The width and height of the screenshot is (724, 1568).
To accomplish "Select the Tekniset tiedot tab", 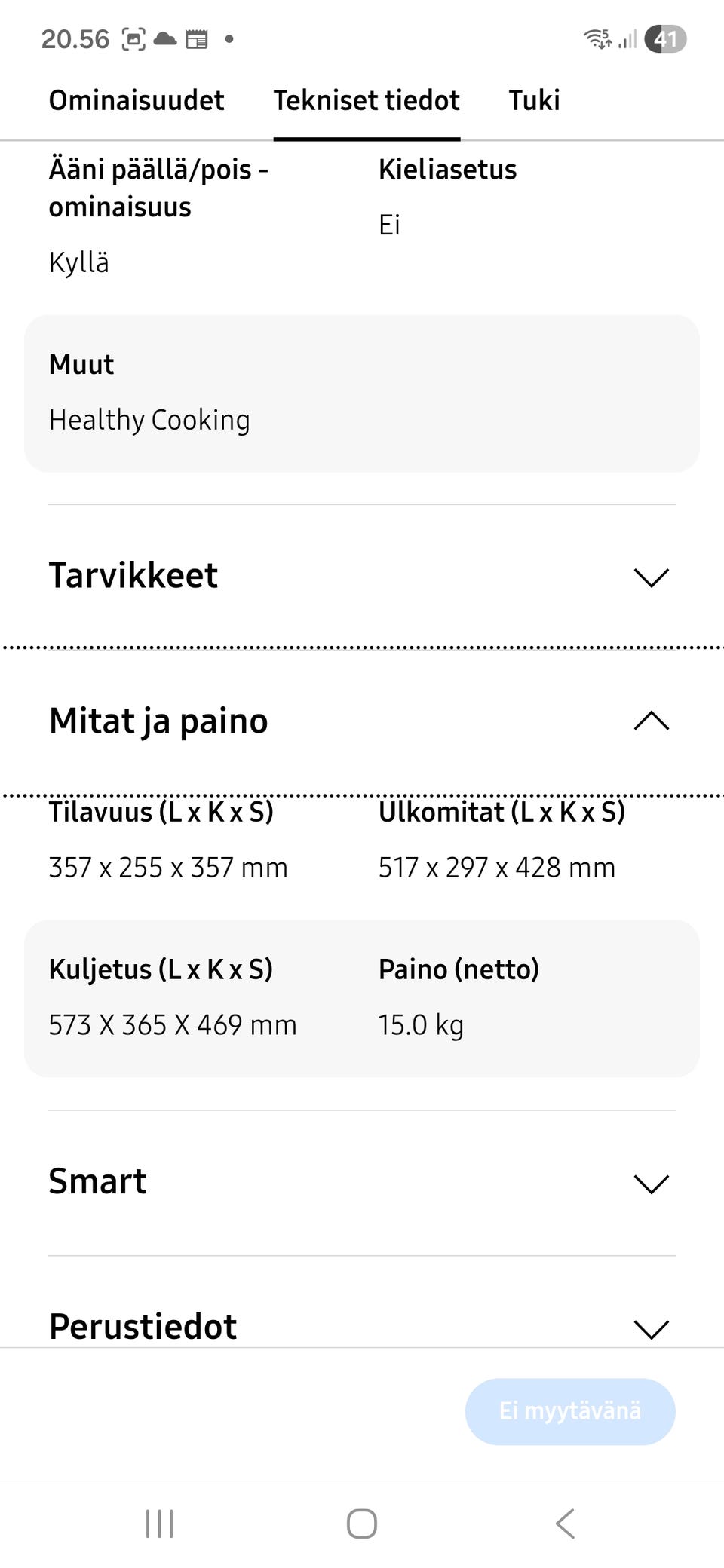I will click(368, 100).
